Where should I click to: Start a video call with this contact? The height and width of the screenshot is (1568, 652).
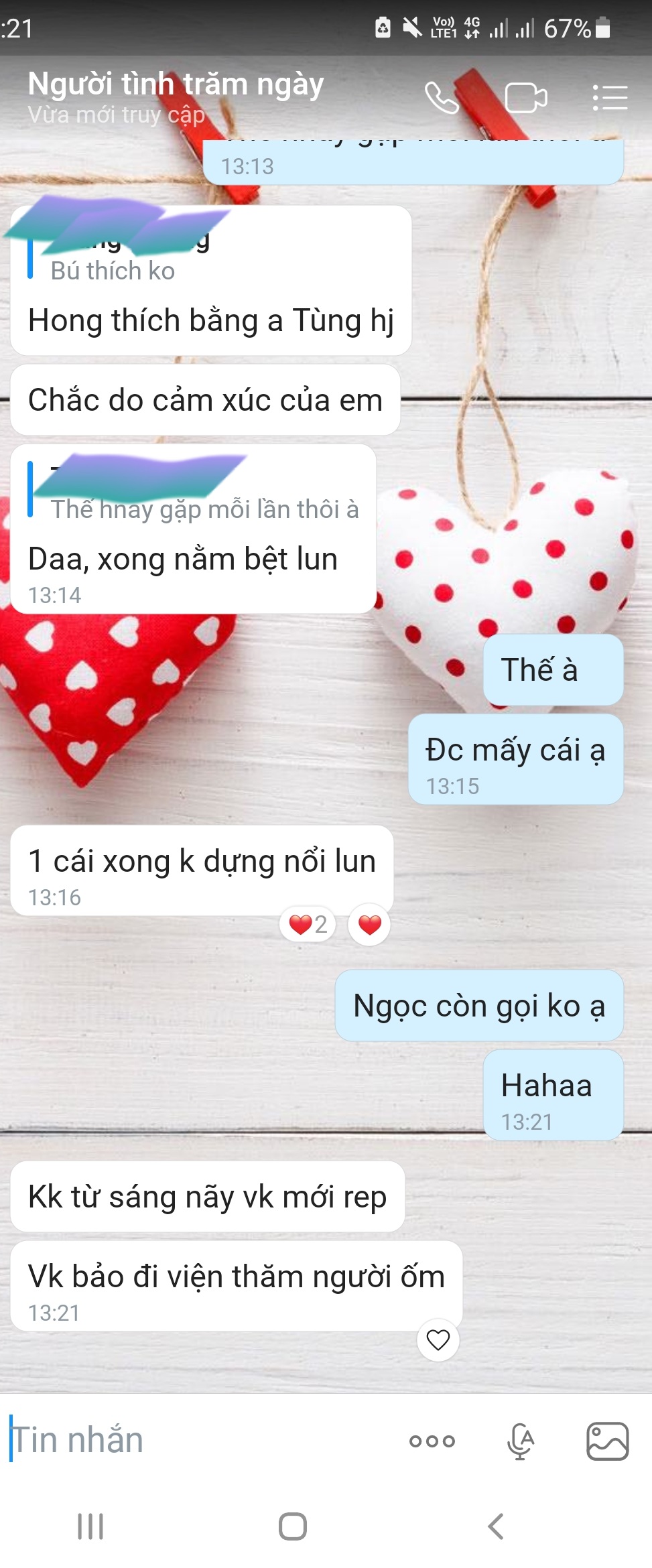coord(526,99)
